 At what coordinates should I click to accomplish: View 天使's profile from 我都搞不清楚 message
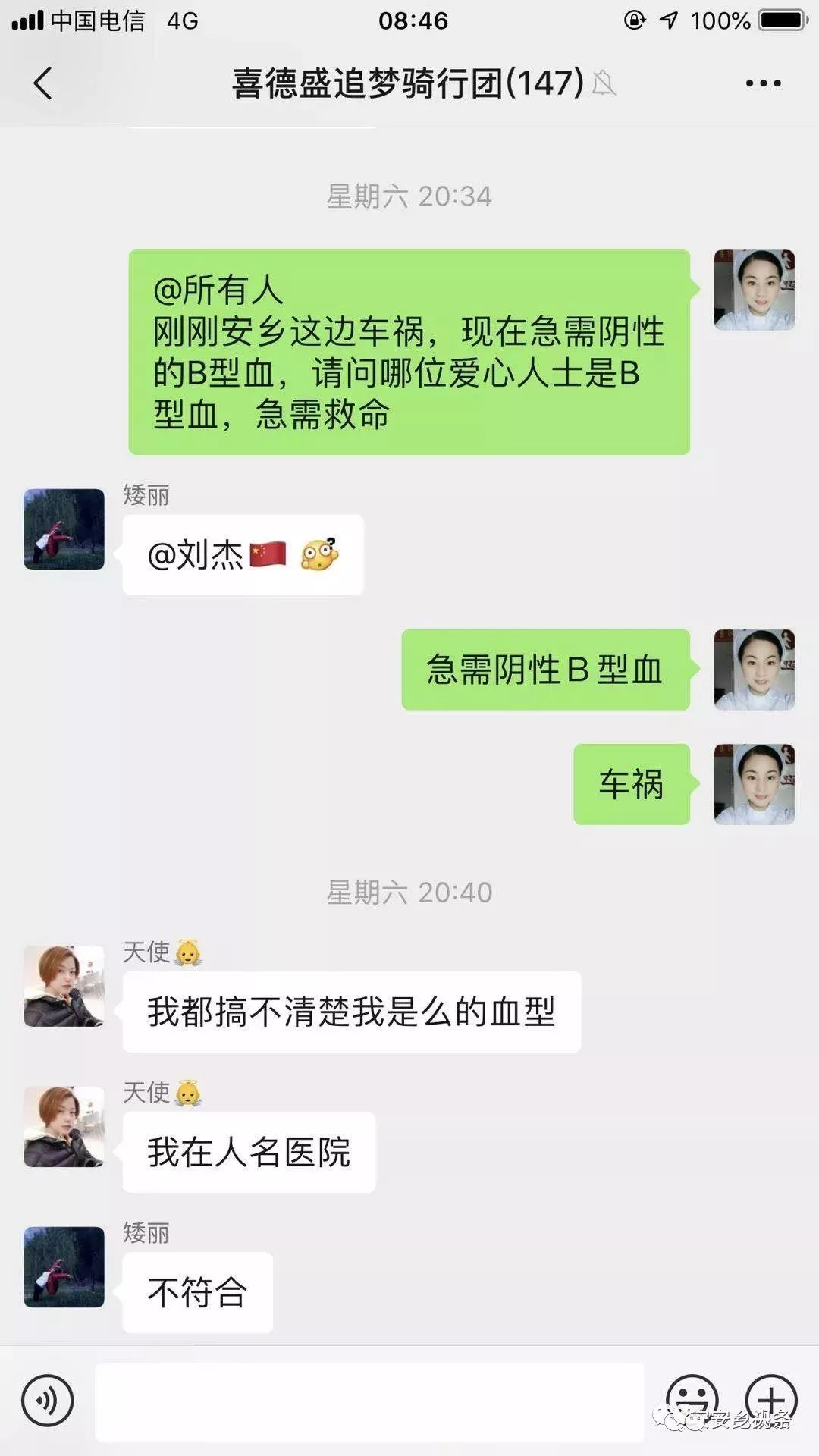(64, 986)
